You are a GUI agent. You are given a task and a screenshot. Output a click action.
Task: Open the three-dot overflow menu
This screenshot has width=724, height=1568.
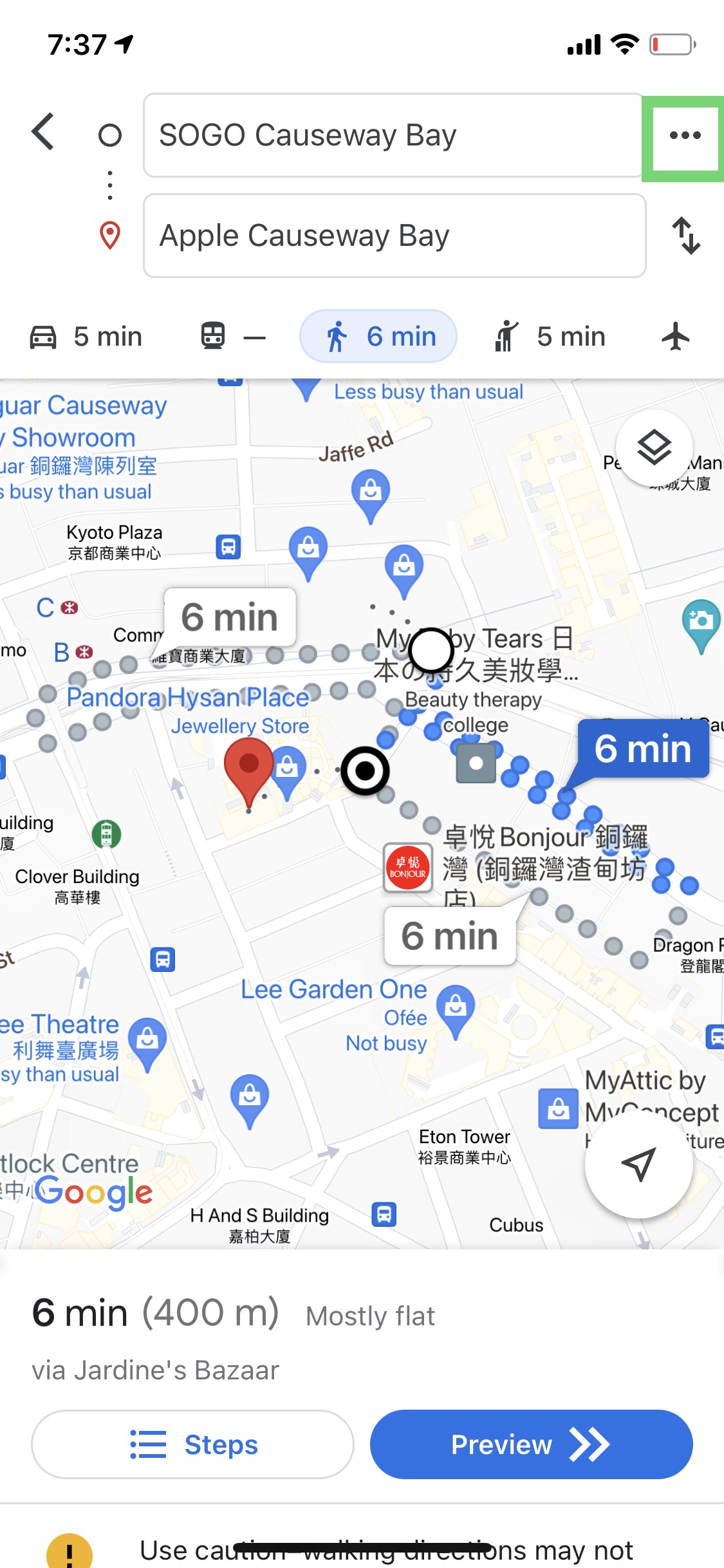(685, 136)
